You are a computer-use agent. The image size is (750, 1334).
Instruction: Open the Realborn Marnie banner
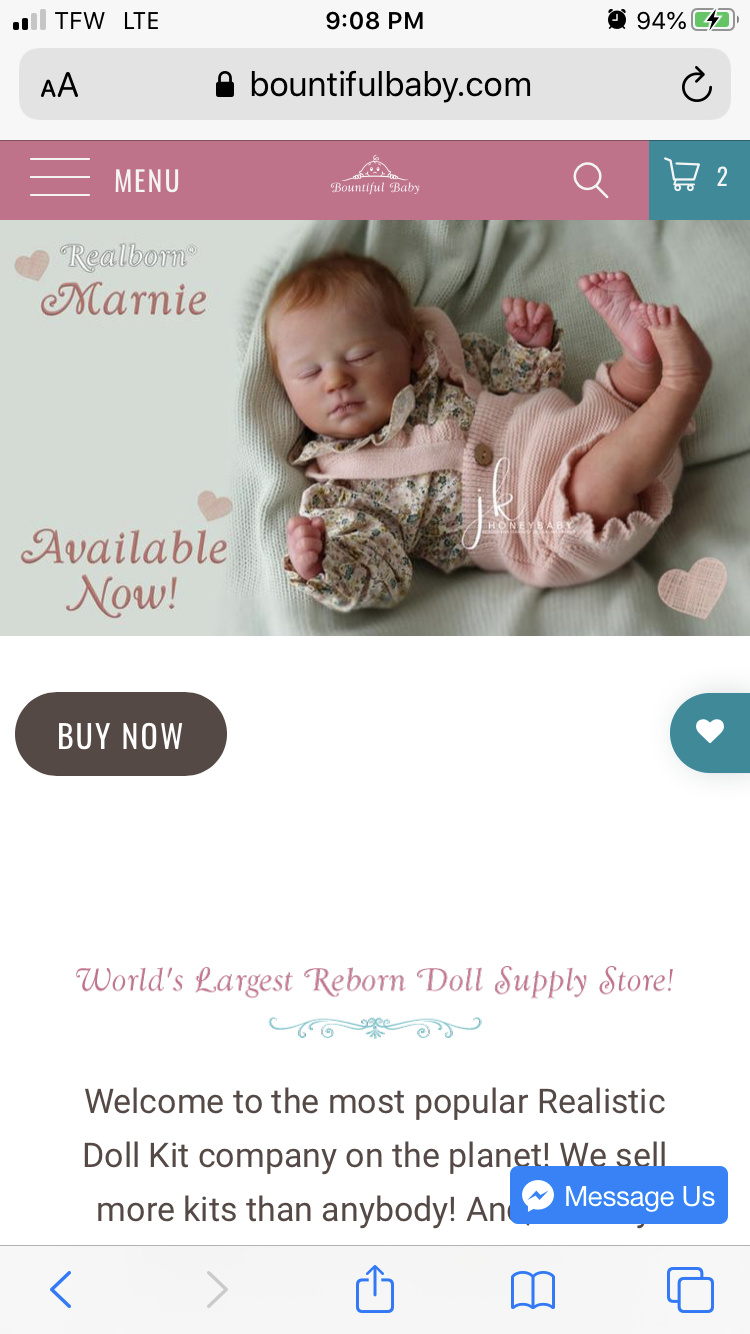(375, 428)
